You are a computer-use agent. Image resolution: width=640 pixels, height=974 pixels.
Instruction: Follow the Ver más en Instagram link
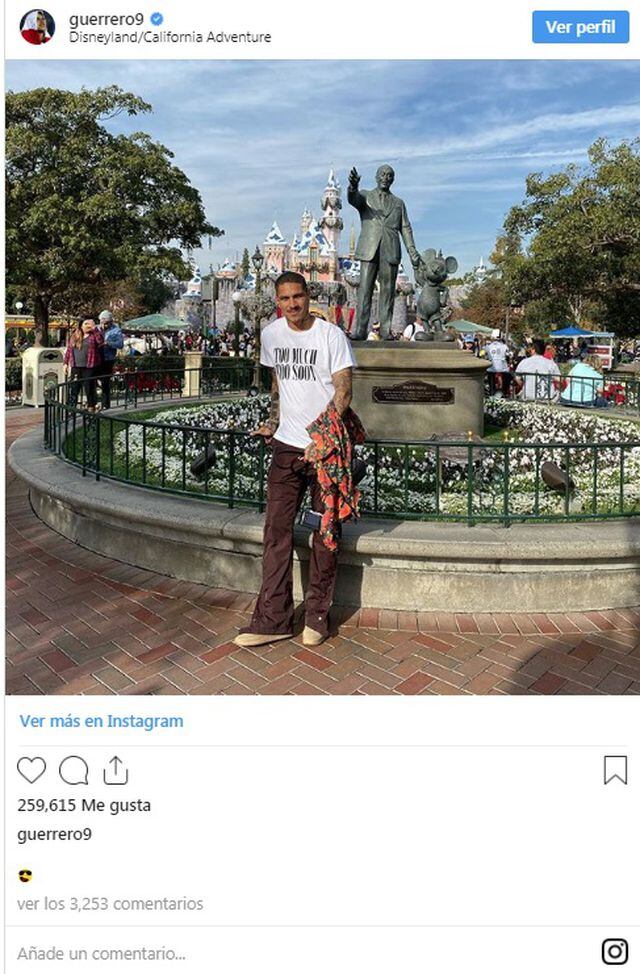tap(101, 721)
